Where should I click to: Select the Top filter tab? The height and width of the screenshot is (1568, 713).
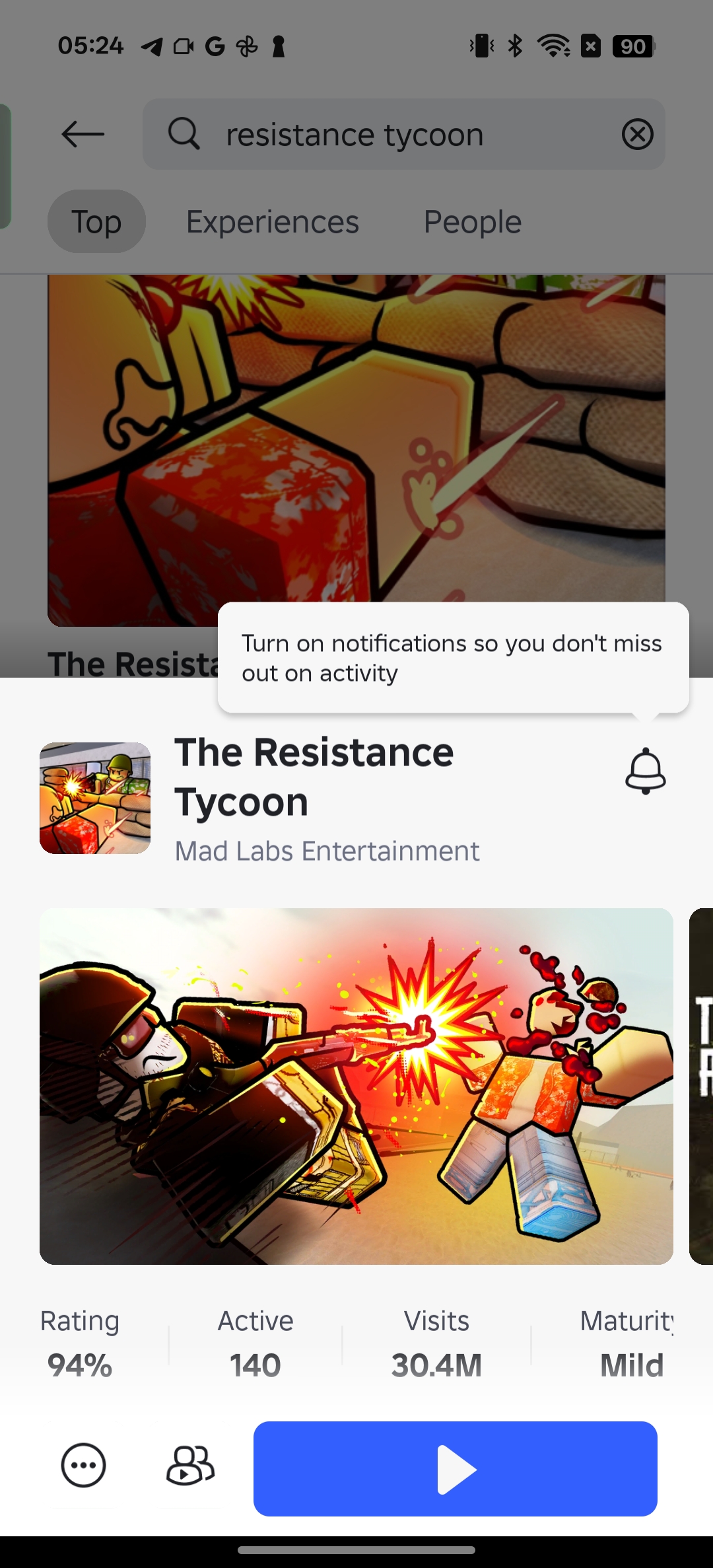[x=96, y=221]
